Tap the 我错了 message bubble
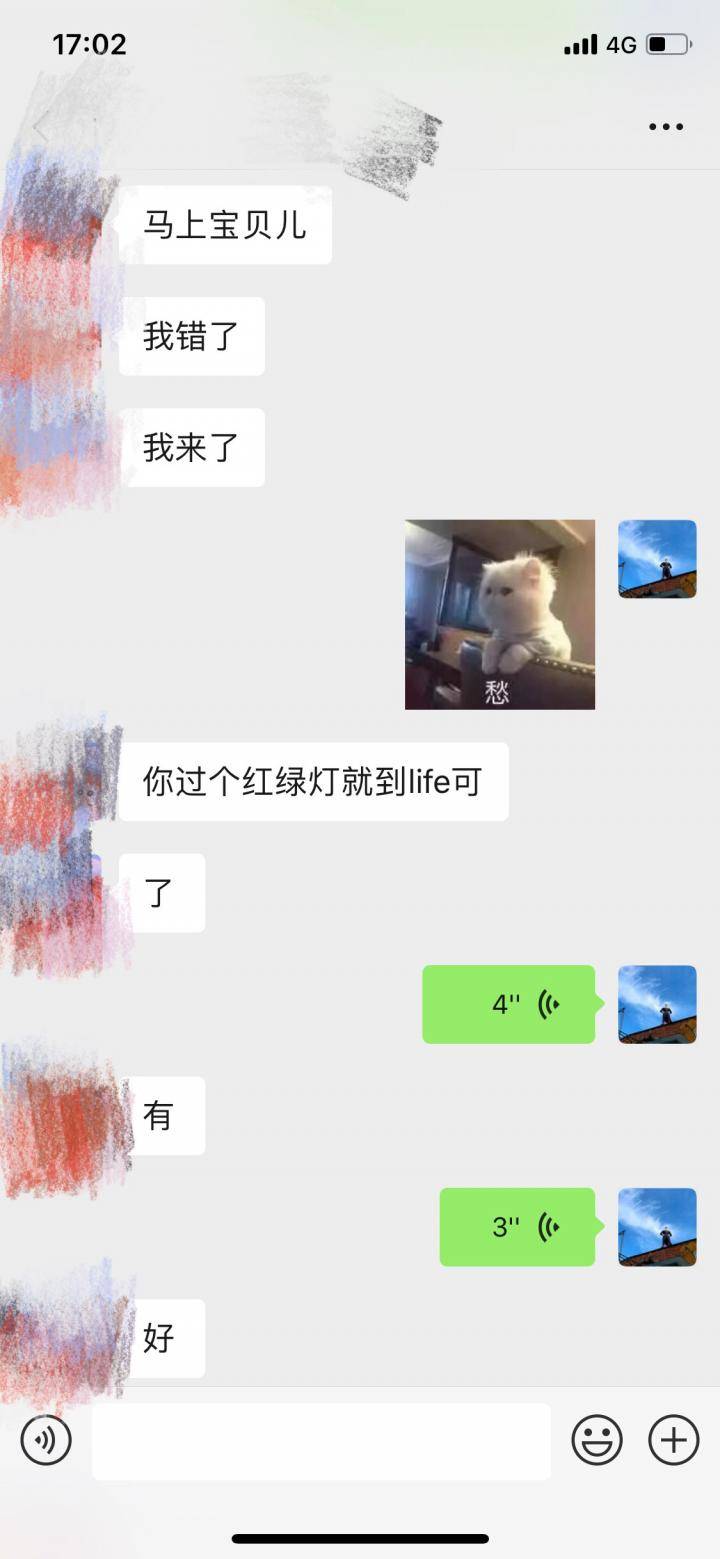 point(190,337)
